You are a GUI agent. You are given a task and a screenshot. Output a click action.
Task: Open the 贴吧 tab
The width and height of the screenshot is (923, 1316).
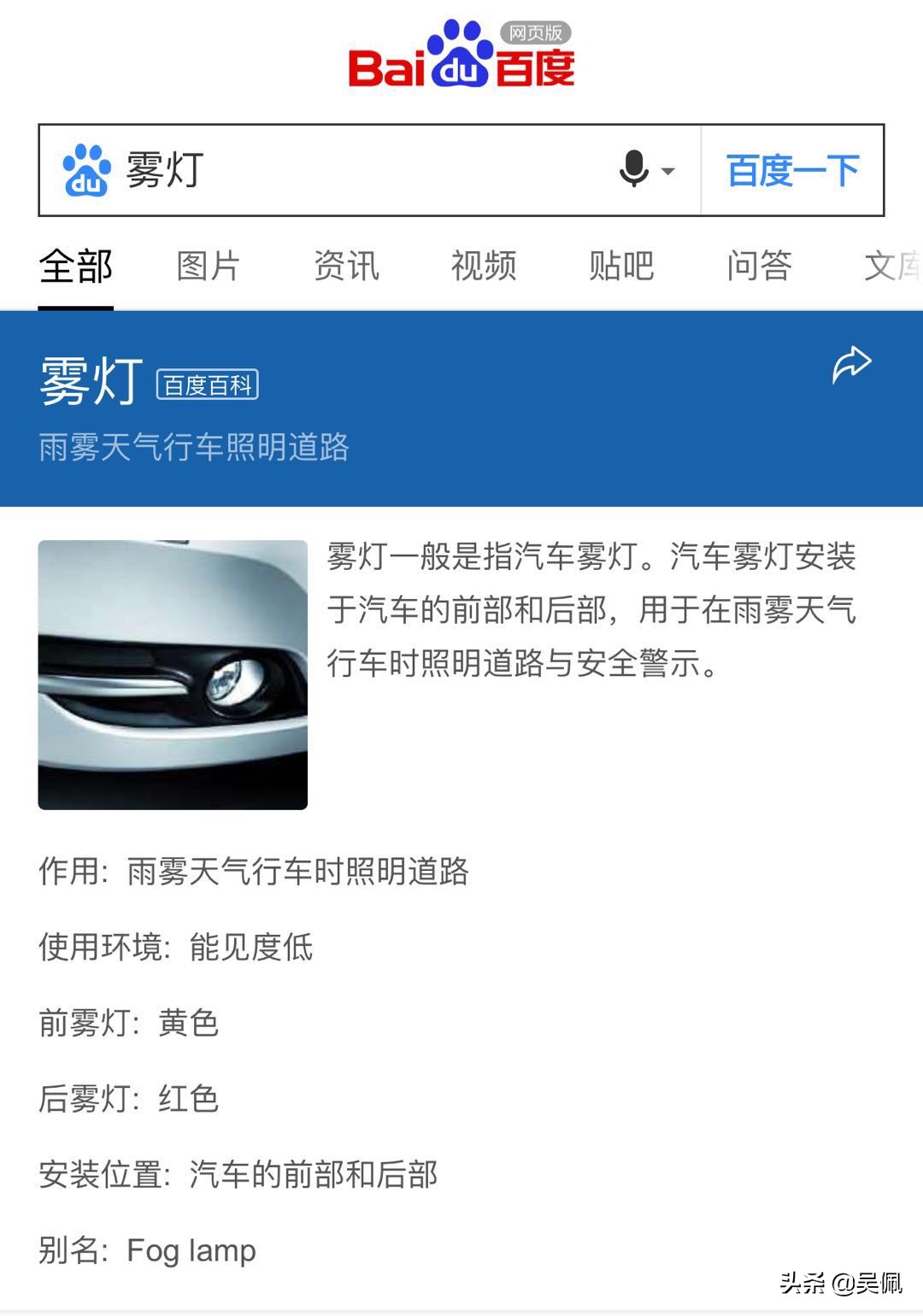point(621,267)
